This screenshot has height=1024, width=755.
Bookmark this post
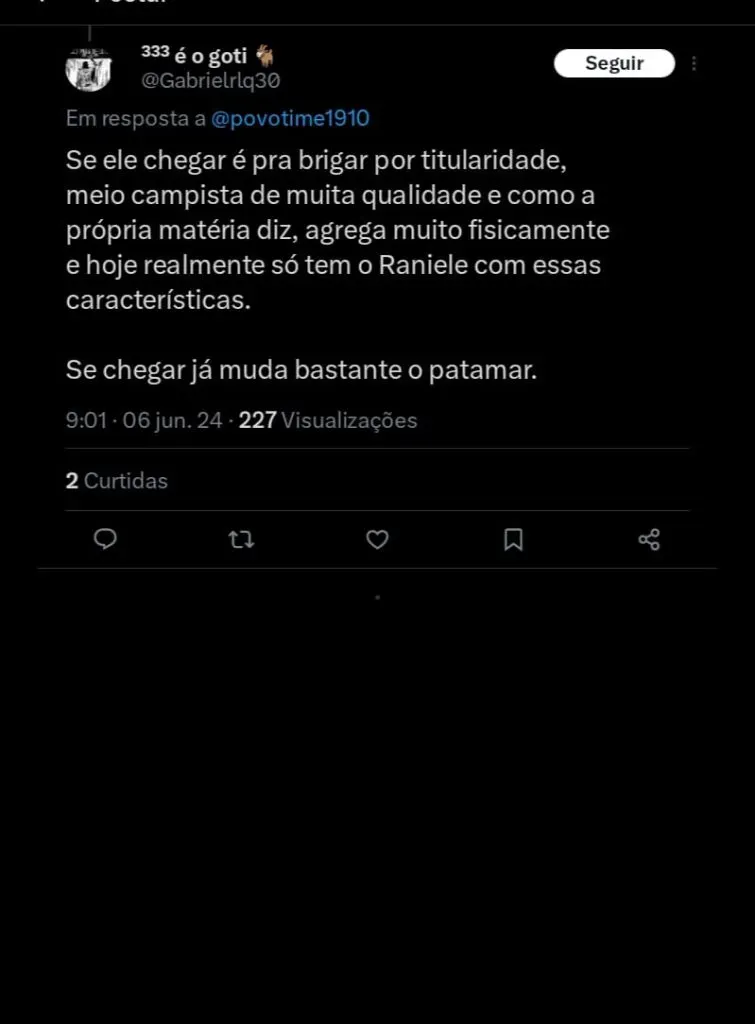point(513,540)
